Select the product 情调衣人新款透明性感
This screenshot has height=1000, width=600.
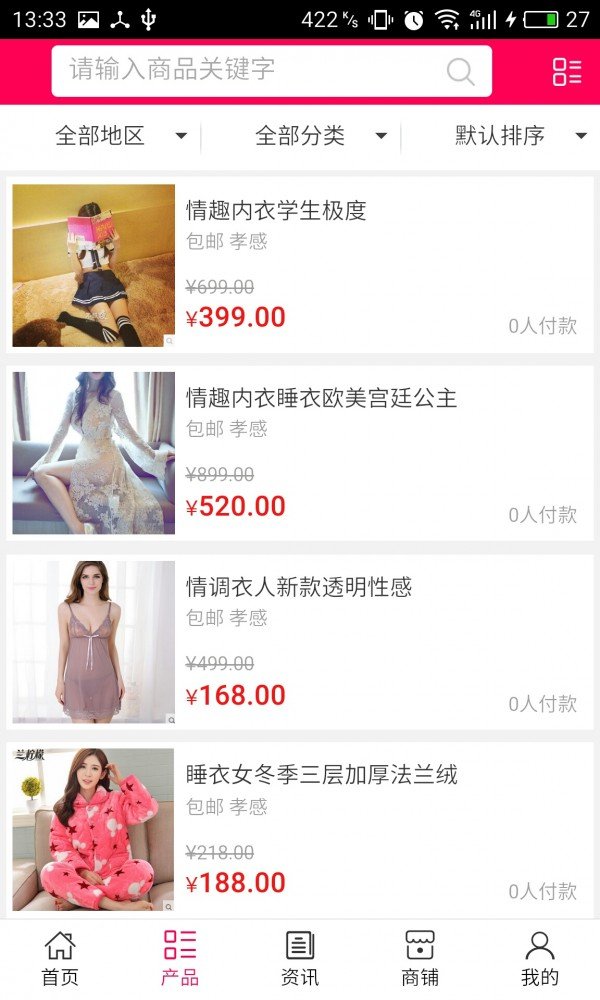300,641
